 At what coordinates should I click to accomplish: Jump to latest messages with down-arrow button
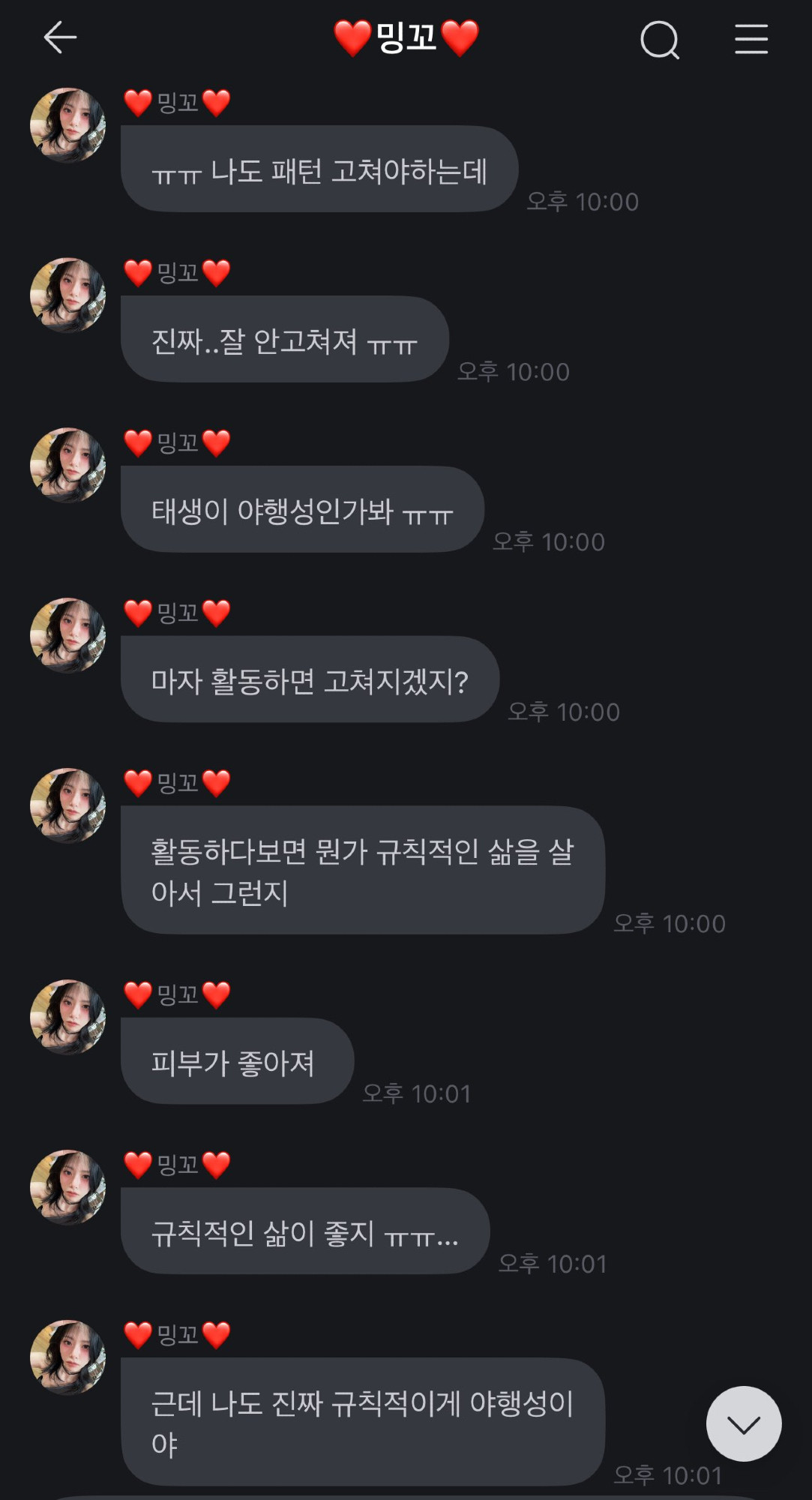tap(744, 1423)
